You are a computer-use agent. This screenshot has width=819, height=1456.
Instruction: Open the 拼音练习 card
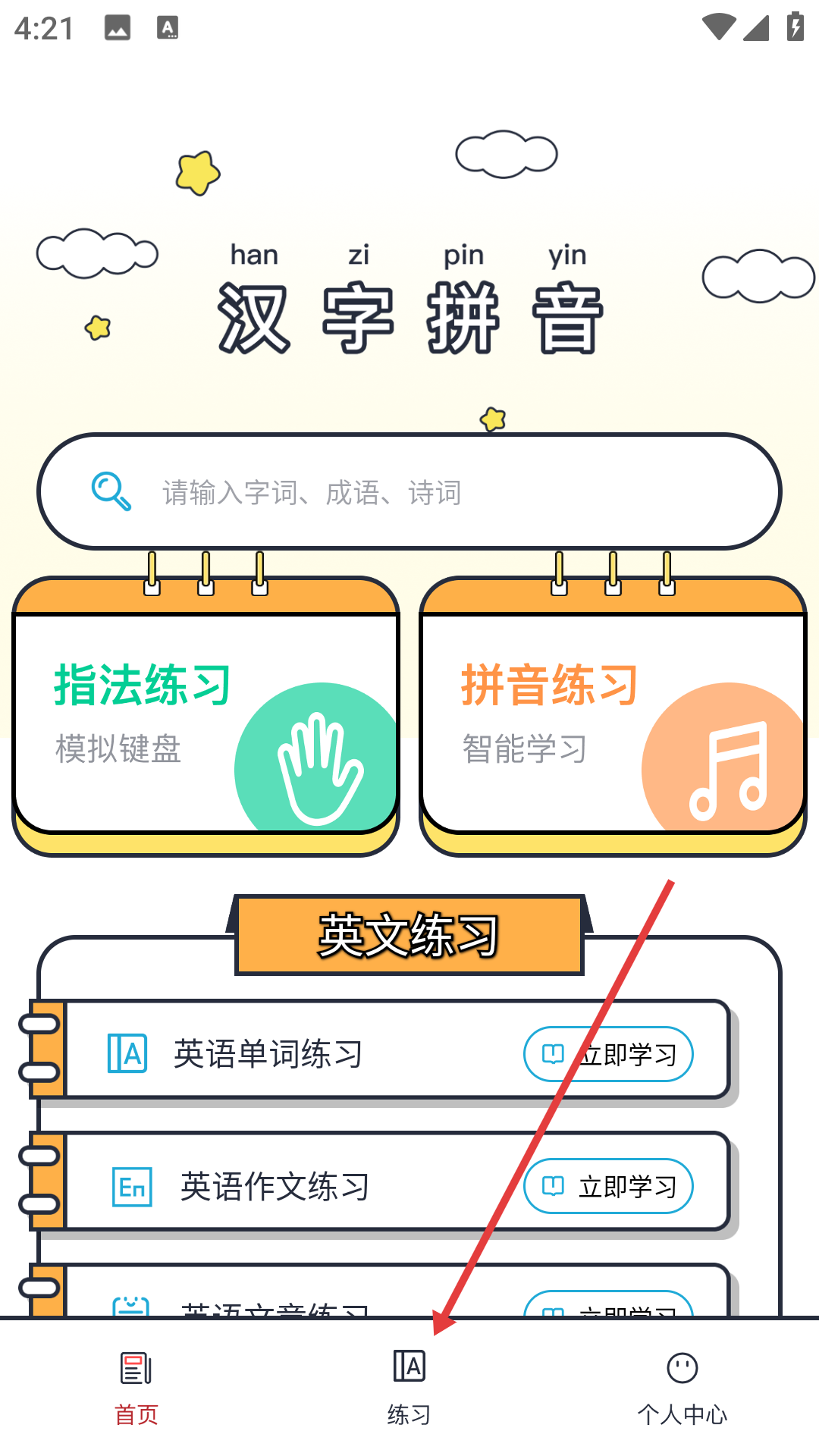pos(613,720)
